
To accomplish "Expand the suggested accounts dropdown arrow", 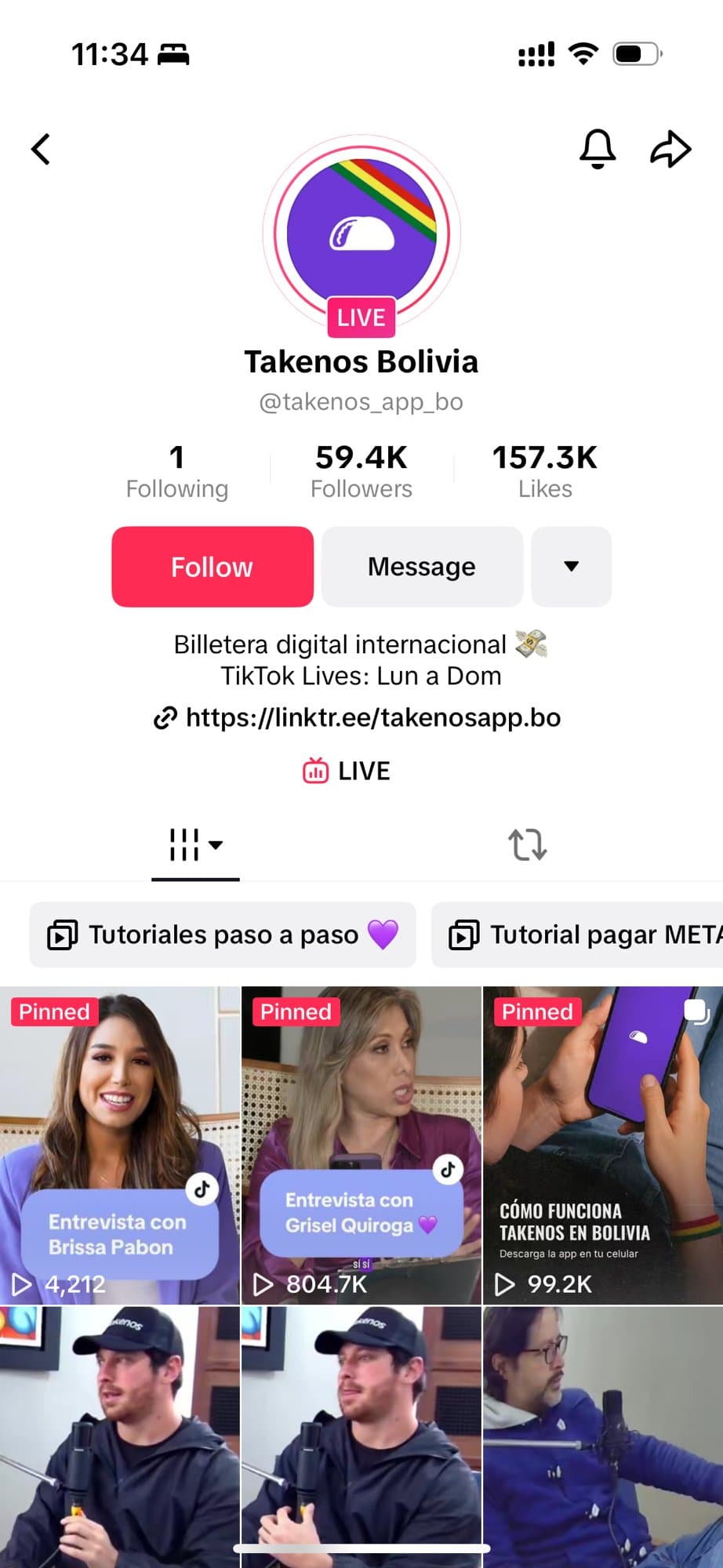I will point(571,566).
